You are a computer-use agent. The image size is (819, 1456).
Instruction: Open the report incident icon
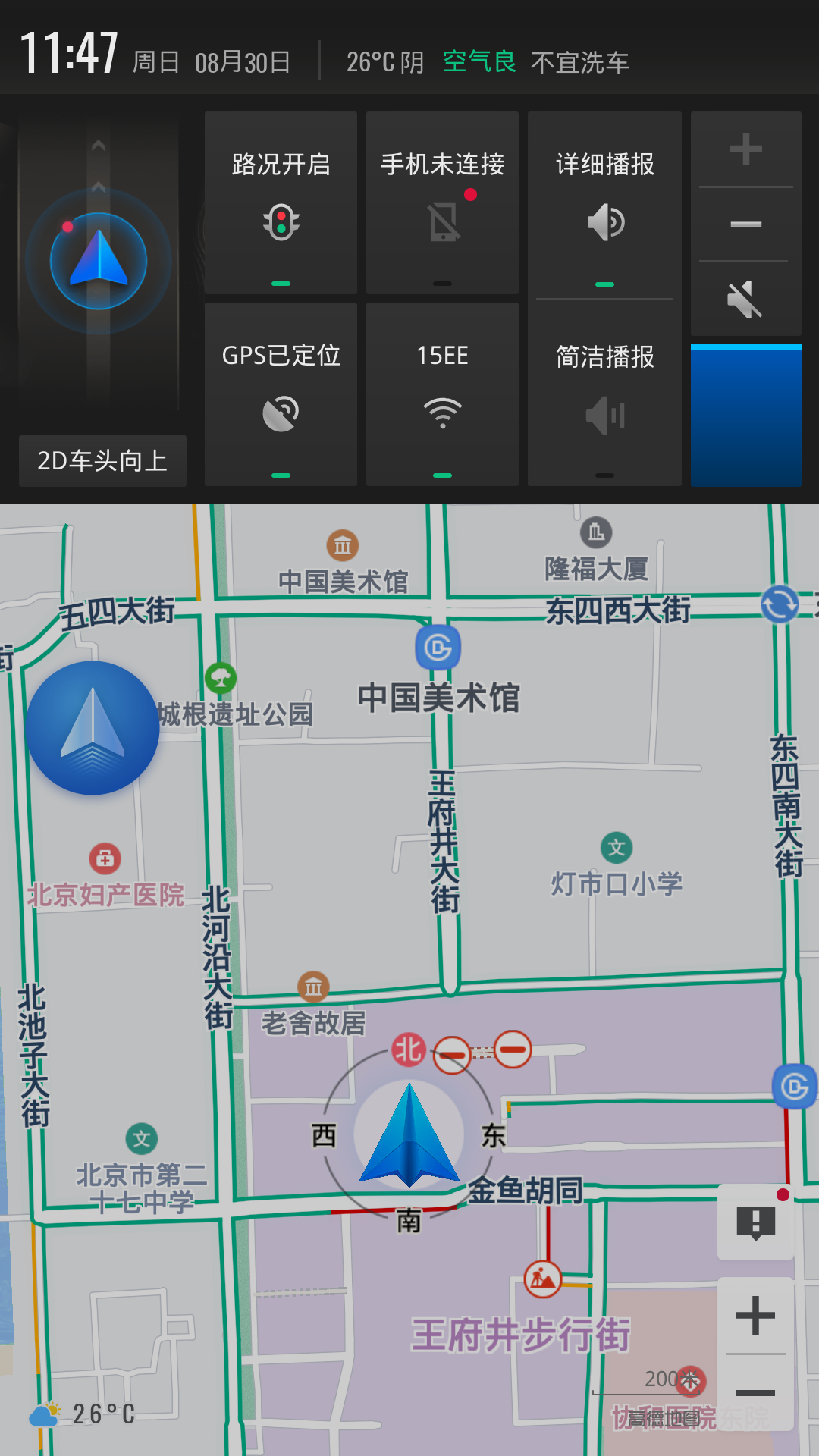755,1222
